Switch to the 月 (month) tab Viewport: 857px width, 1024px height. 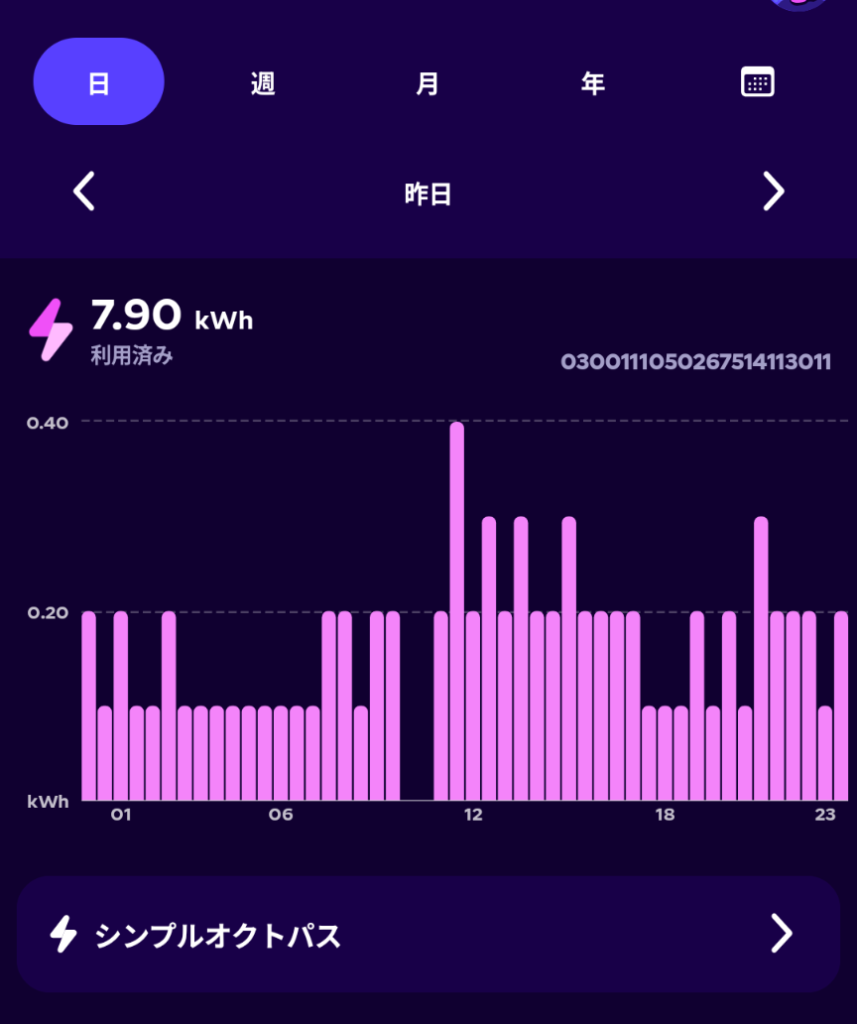tap(428, 83)
